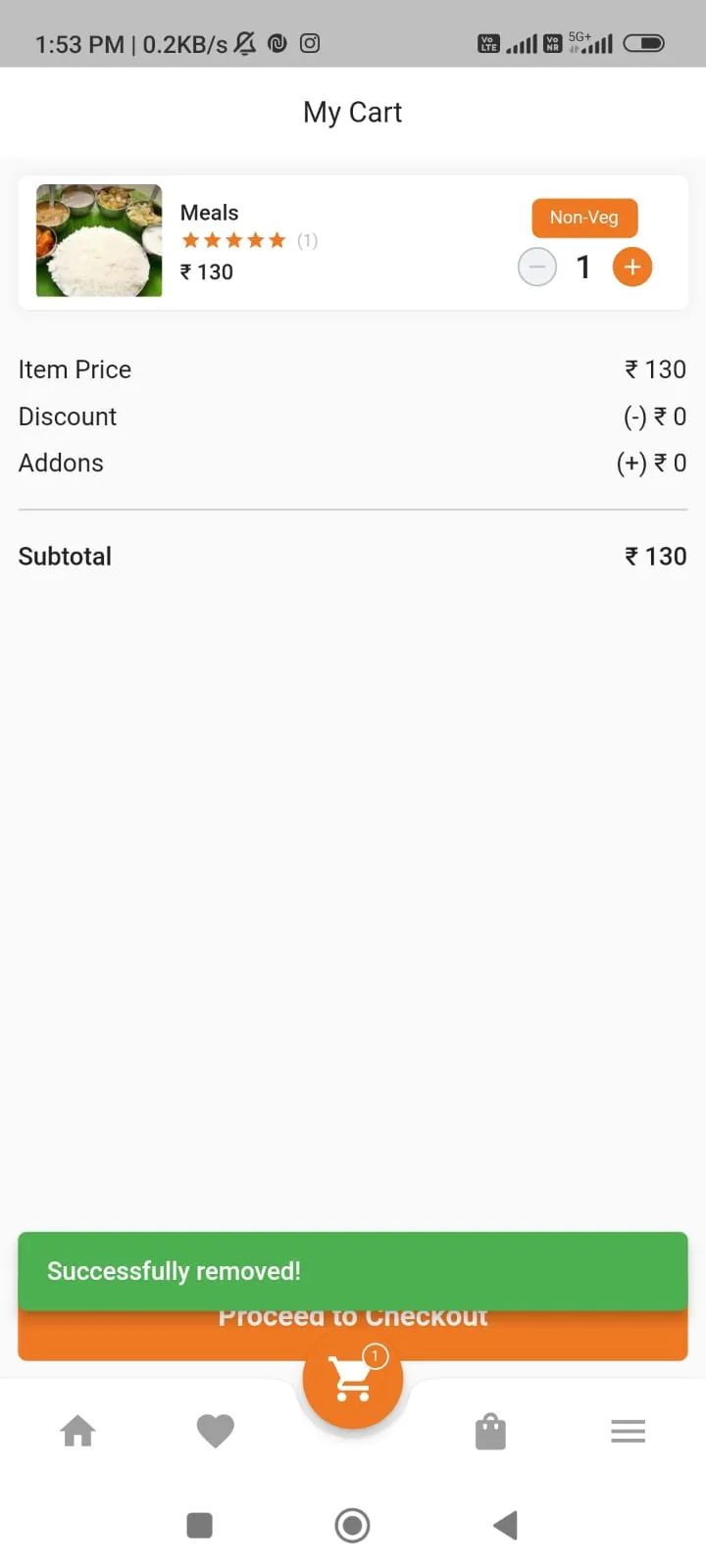Tap the system home button
Viewport: 706px width, 1568px height.
pyautogui.click(x=353, y=1526)
